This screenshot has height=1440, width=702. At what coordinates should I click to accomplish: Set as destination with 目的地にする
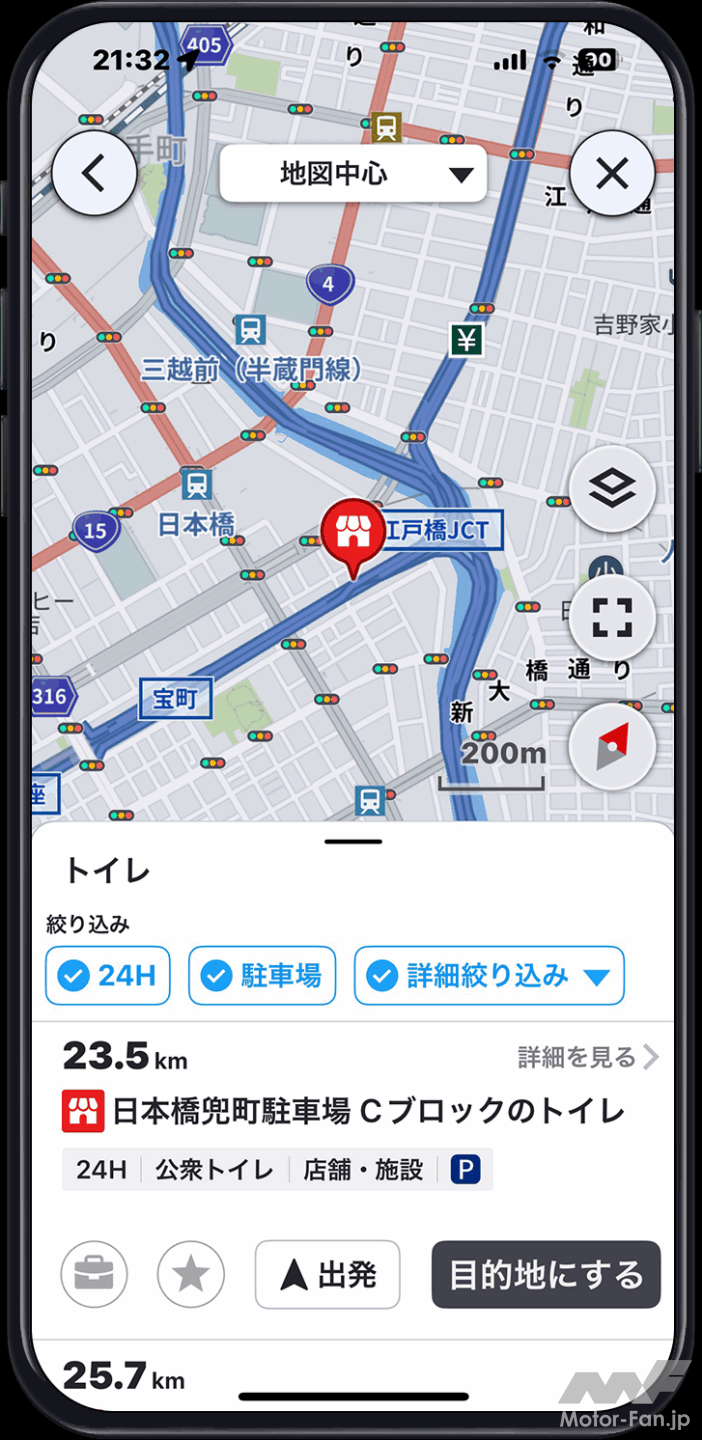point(546,1274)
